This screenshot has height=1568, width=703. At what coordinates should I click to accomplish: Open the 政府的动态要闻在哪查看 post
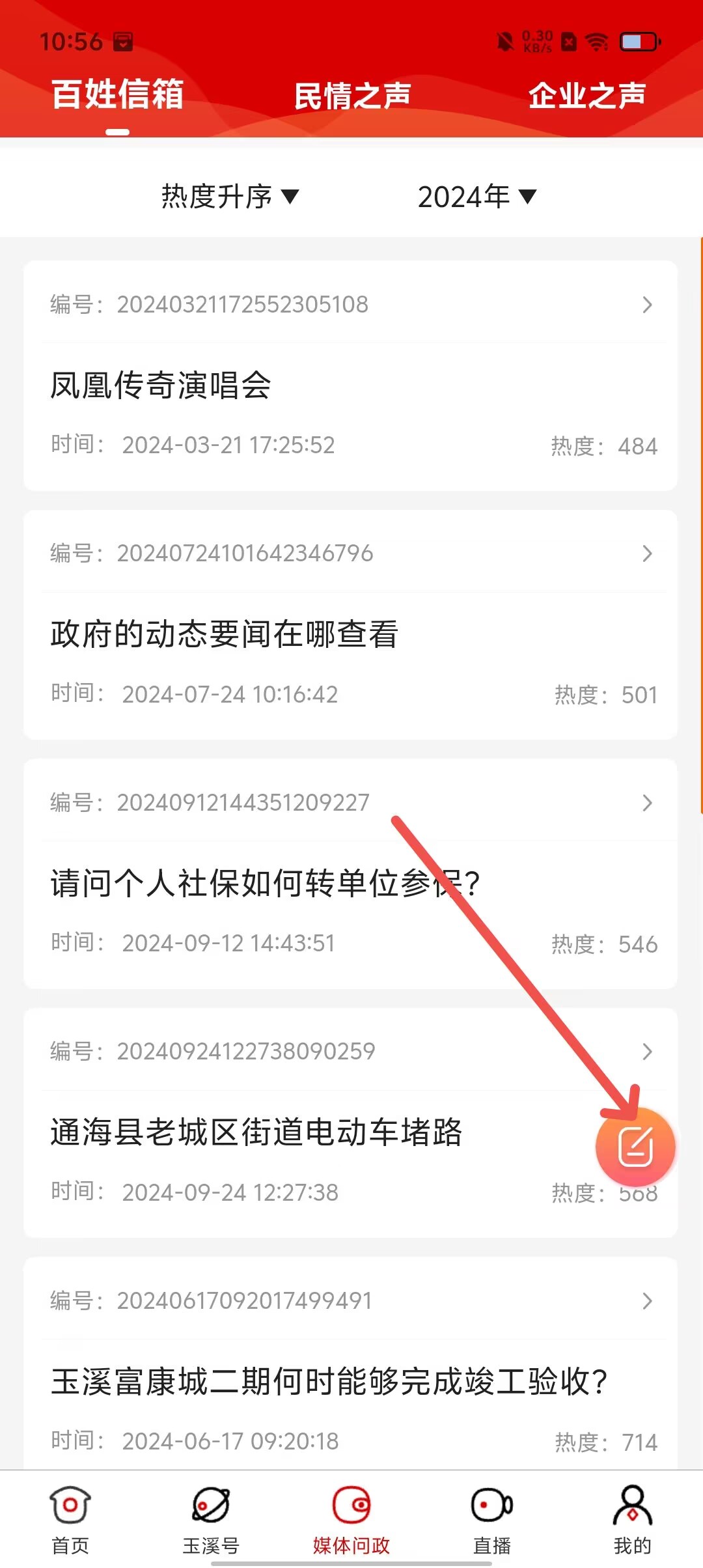pyautogui.click(x=350, y=634)
